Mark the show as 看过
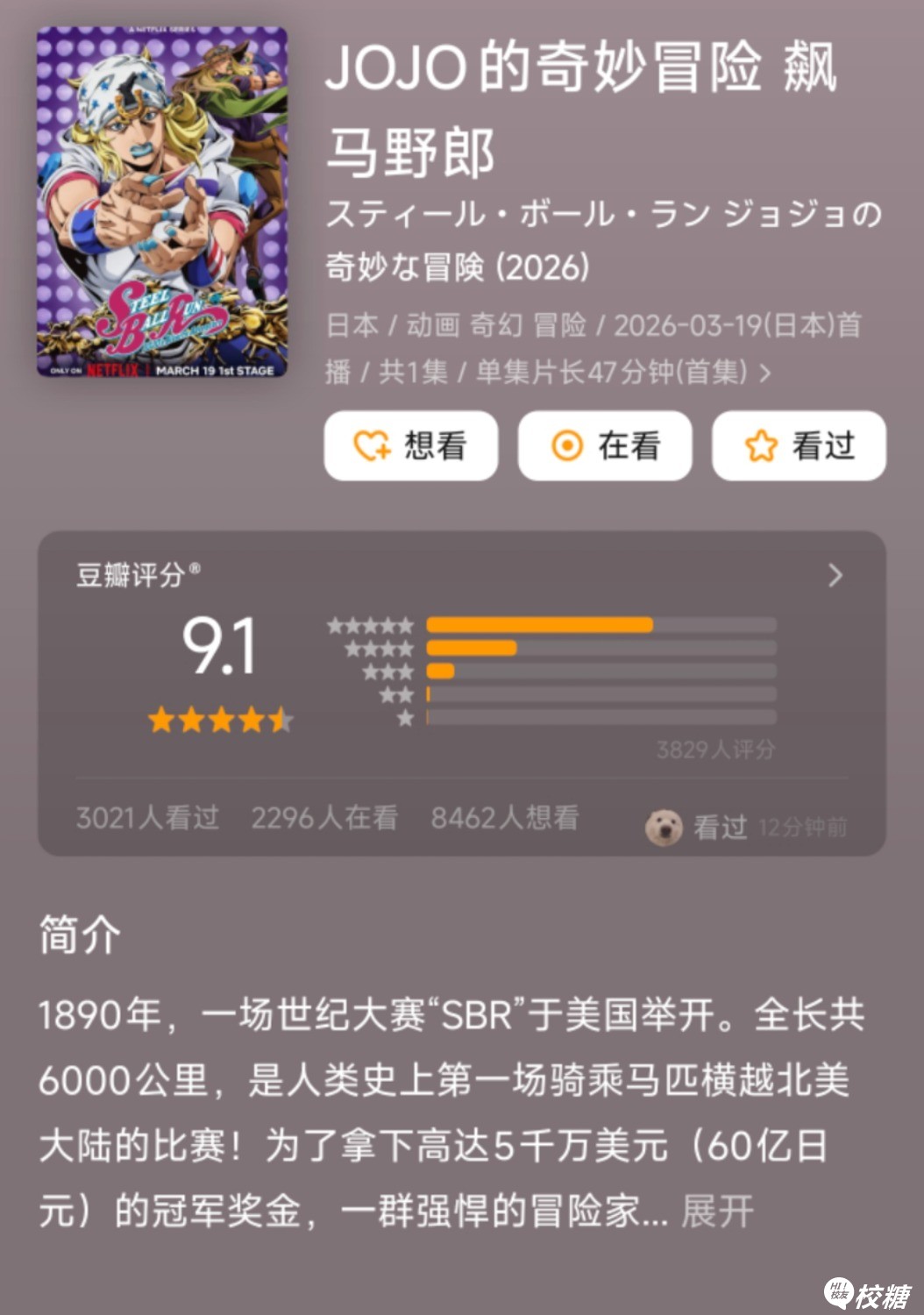This screenshot has width=924, height=1315. pyautogui.click(x=799, y=446)
